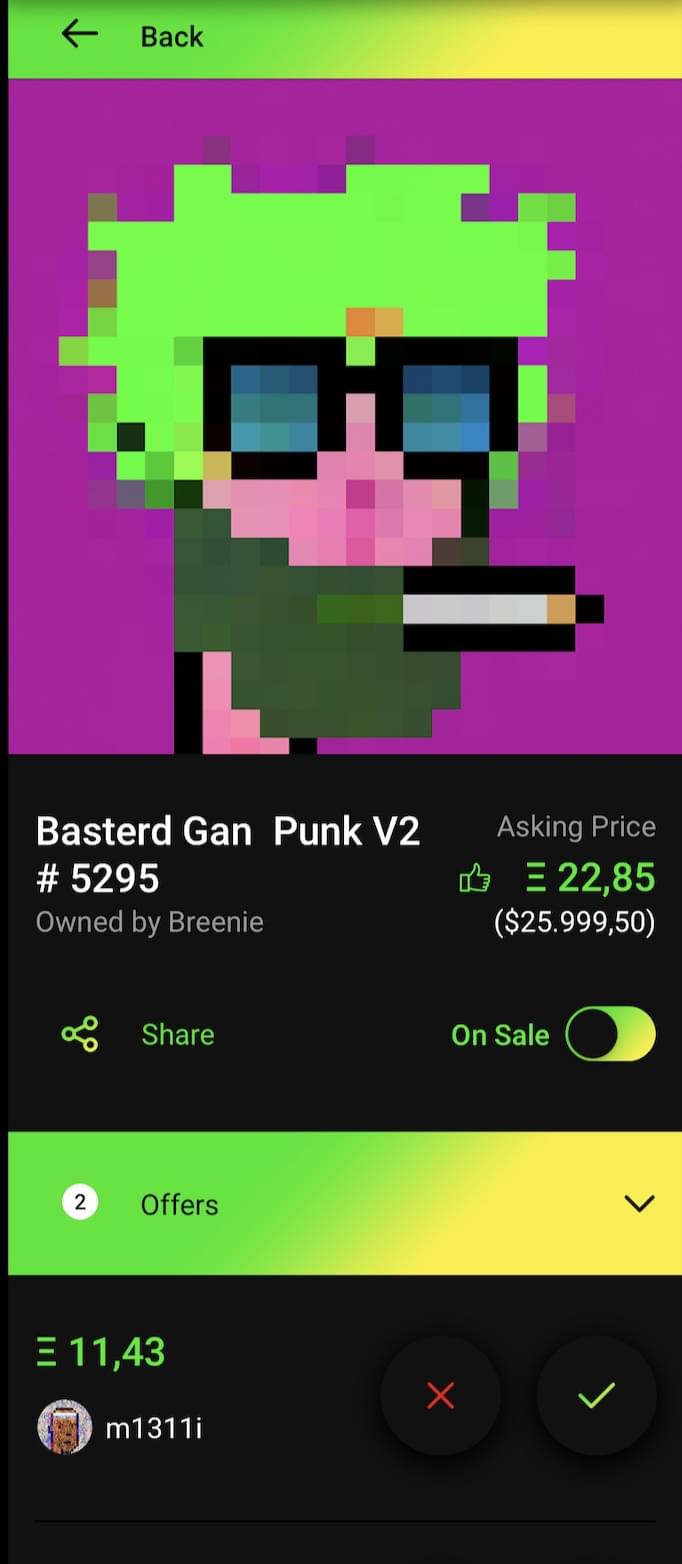Viewport: 682px width, 1564px height.
Task: Like the asking price with thumbs up
Action: (474, 880)
